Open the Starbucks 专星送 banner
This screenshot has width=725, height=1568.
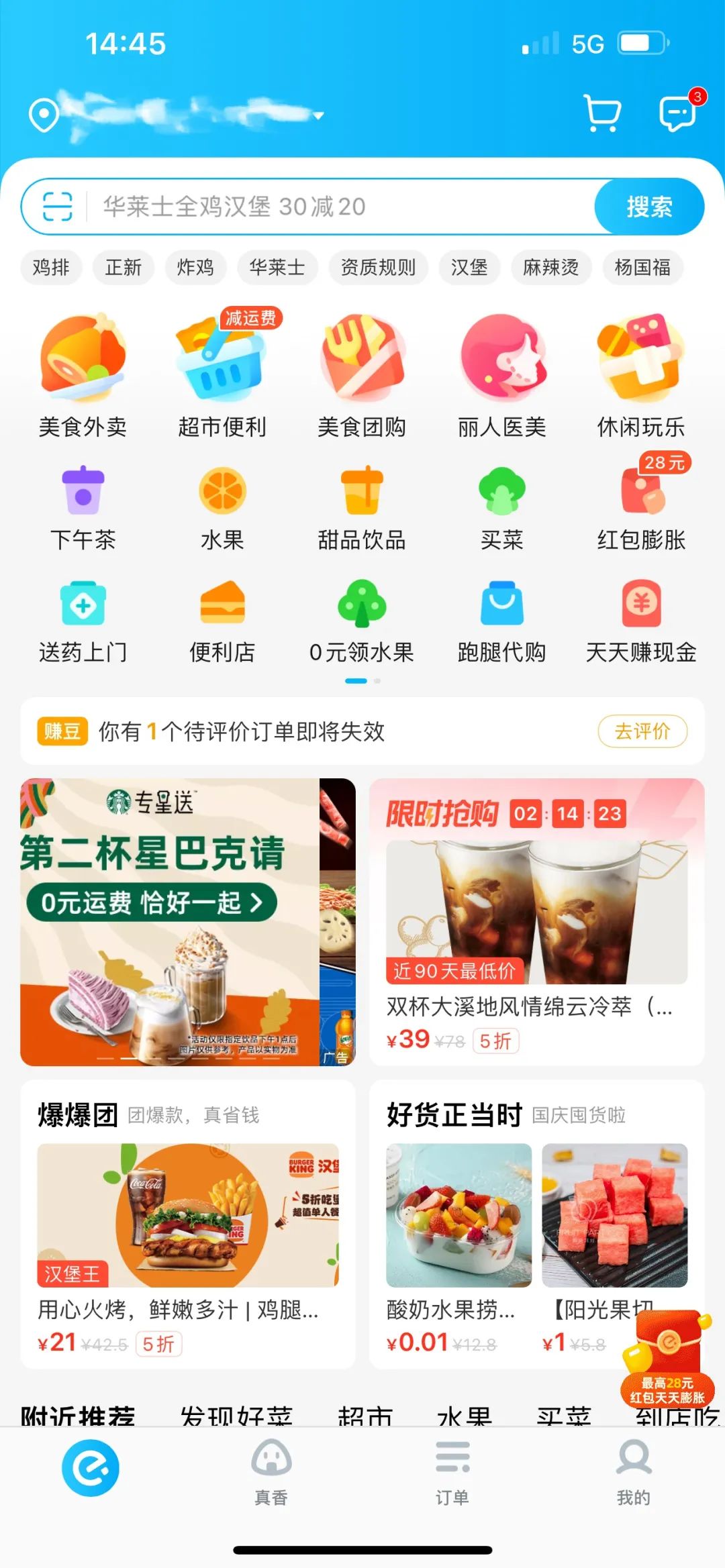(169, 921)
